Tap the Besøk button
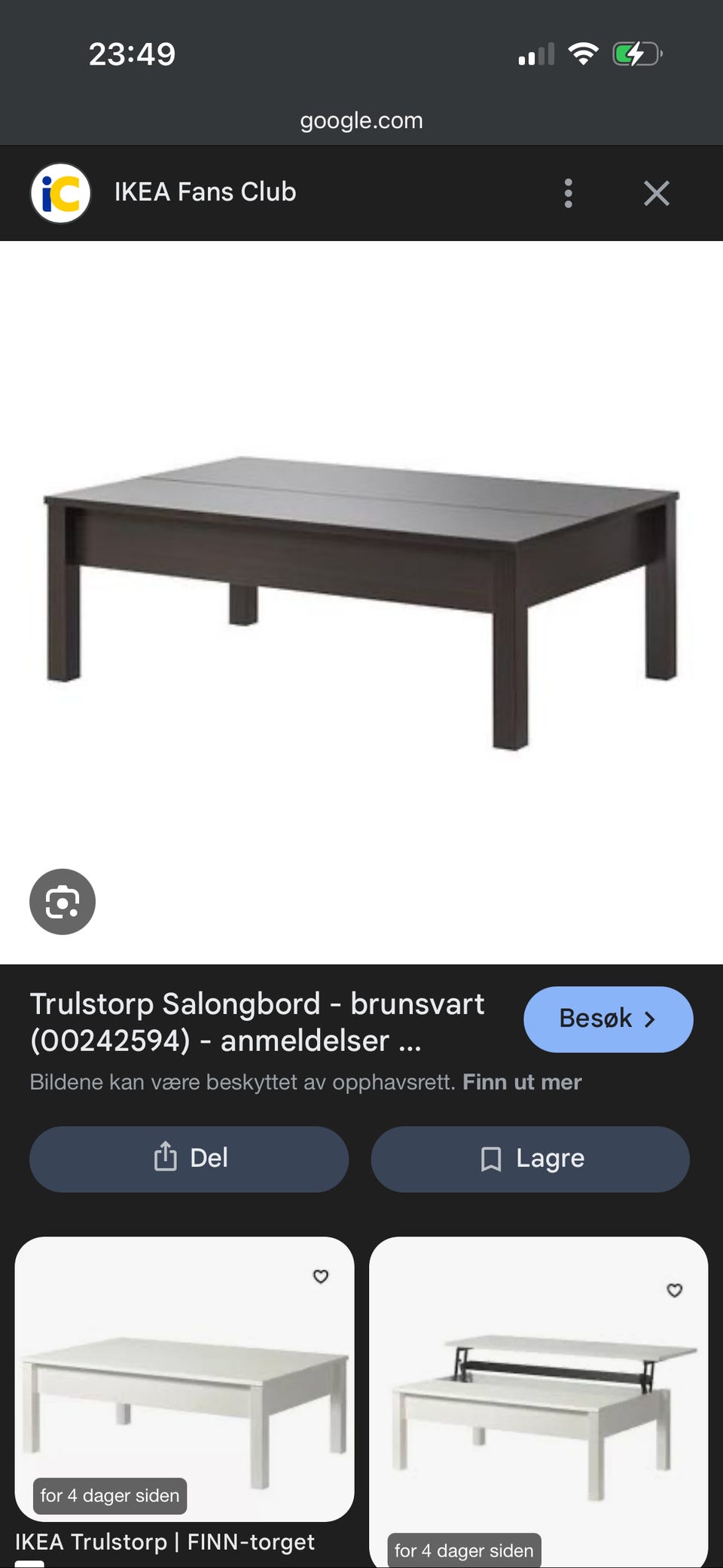Image resolution: width=723 pixels, height=1568 pixels. click(x=608, y=1019)
